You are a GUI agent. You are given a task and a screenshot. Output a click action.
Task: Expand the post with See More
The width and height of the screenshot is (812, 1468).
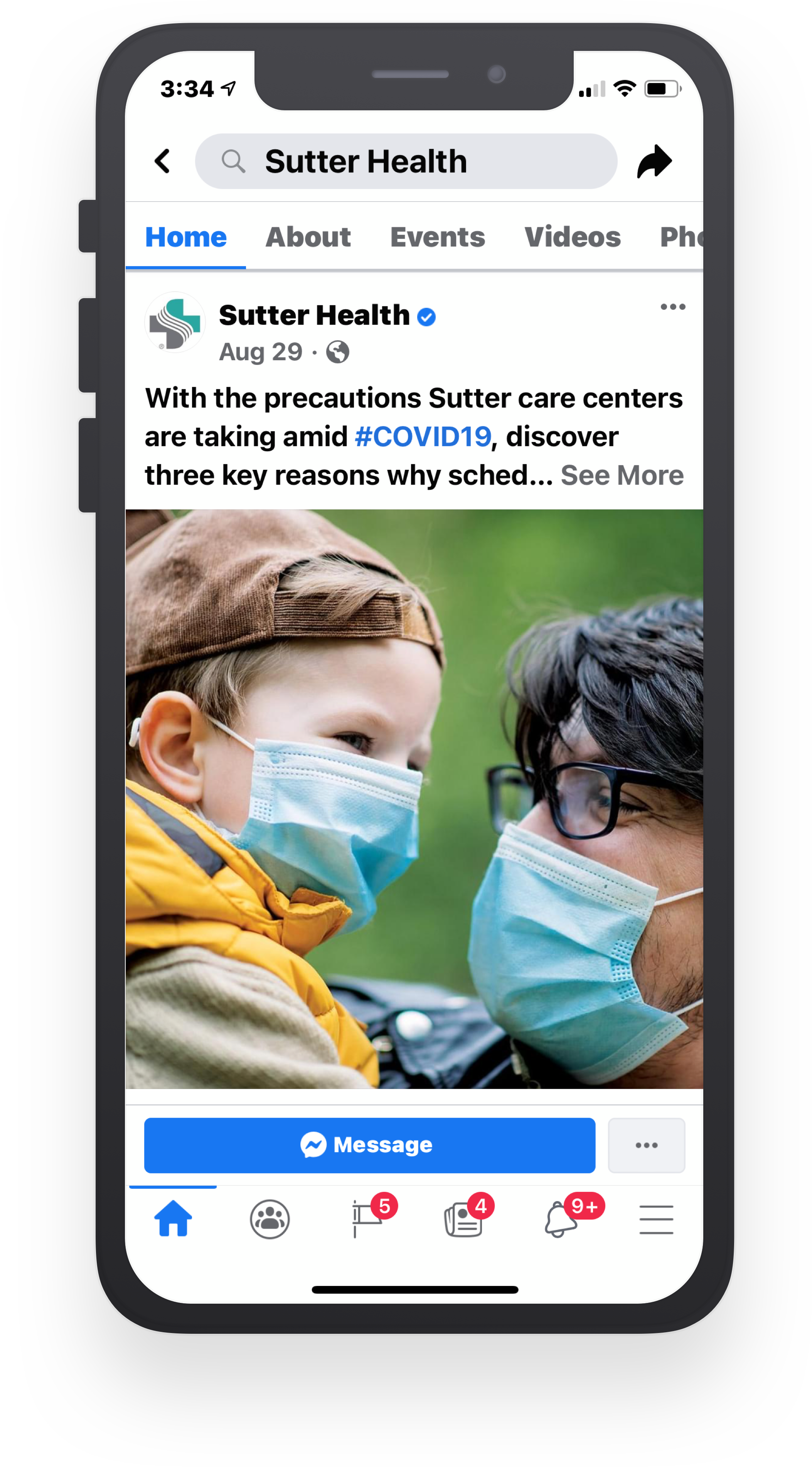pyautogui.click(x=622, y=475)
